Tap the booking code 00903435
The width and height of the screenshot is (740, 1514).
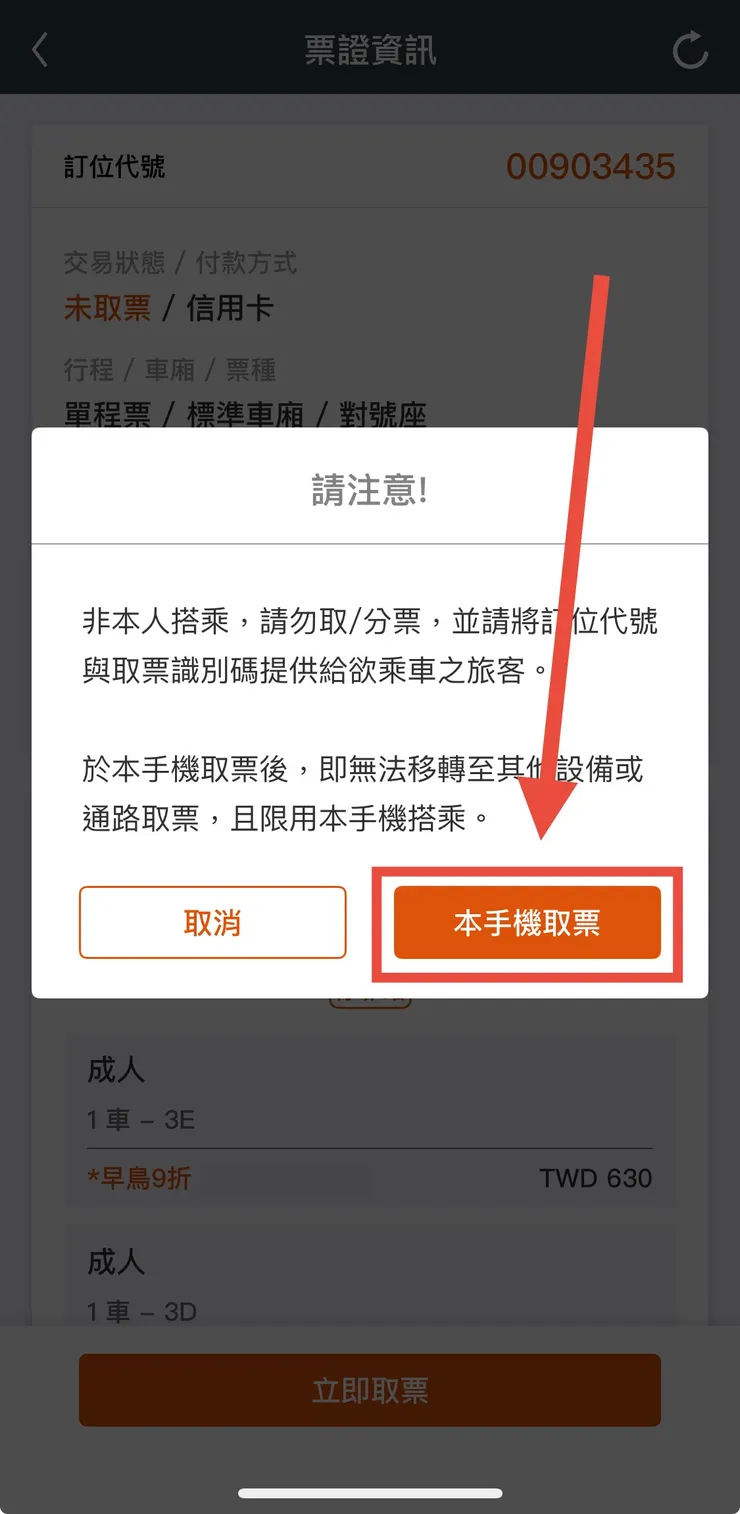(x=591, y=167)
